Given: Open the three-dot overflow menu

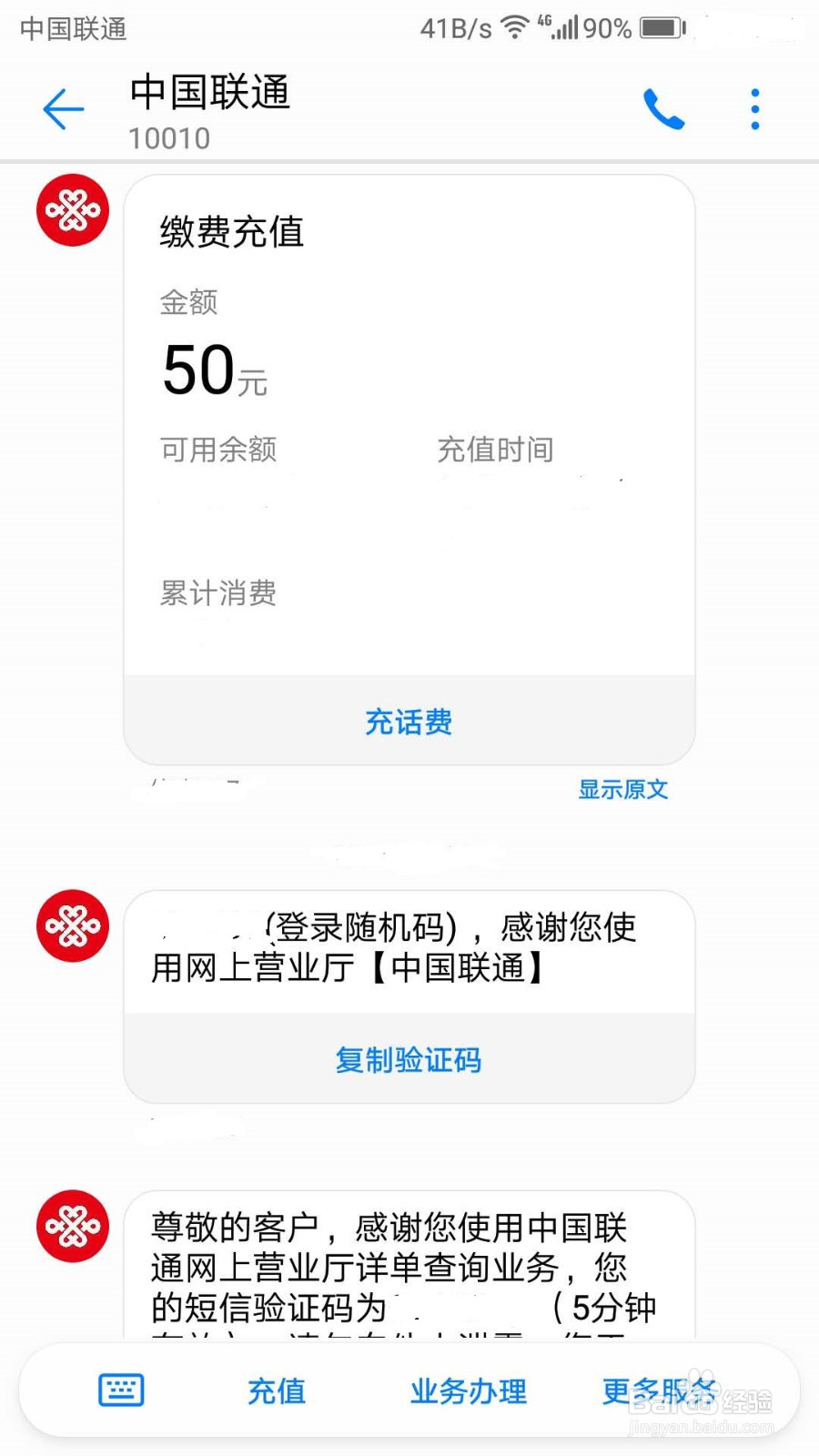Looking at the screenshot, I should pos(753,108).
